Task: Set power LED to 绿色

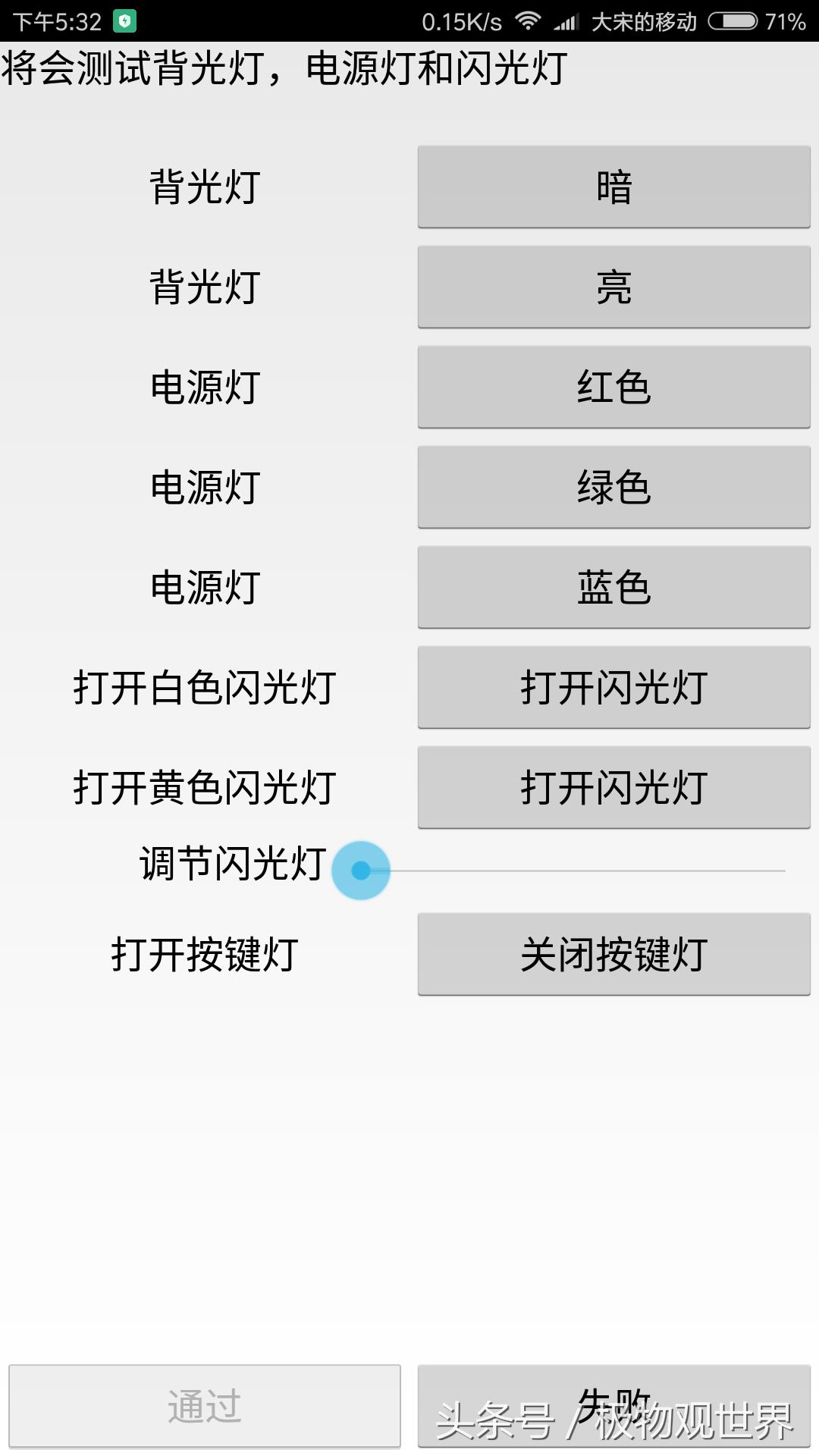Action: tap(614, 487)
